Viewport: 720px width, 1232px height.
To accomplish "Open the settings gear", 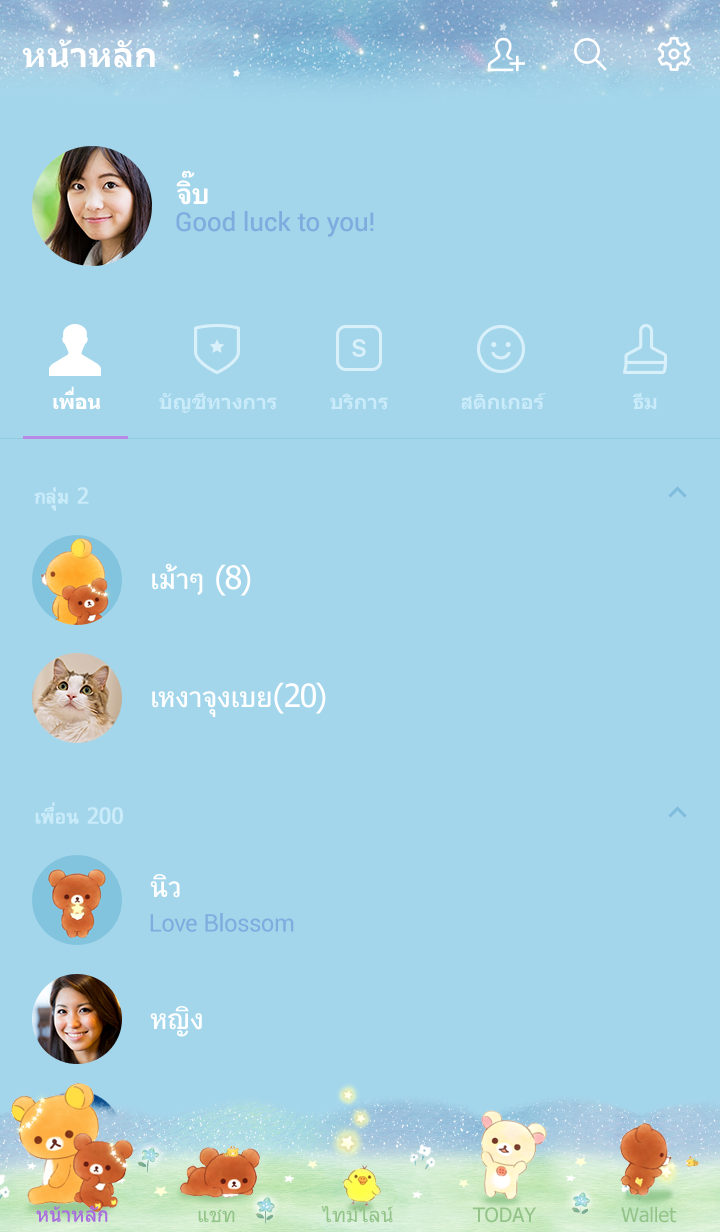I will (673, 55).
